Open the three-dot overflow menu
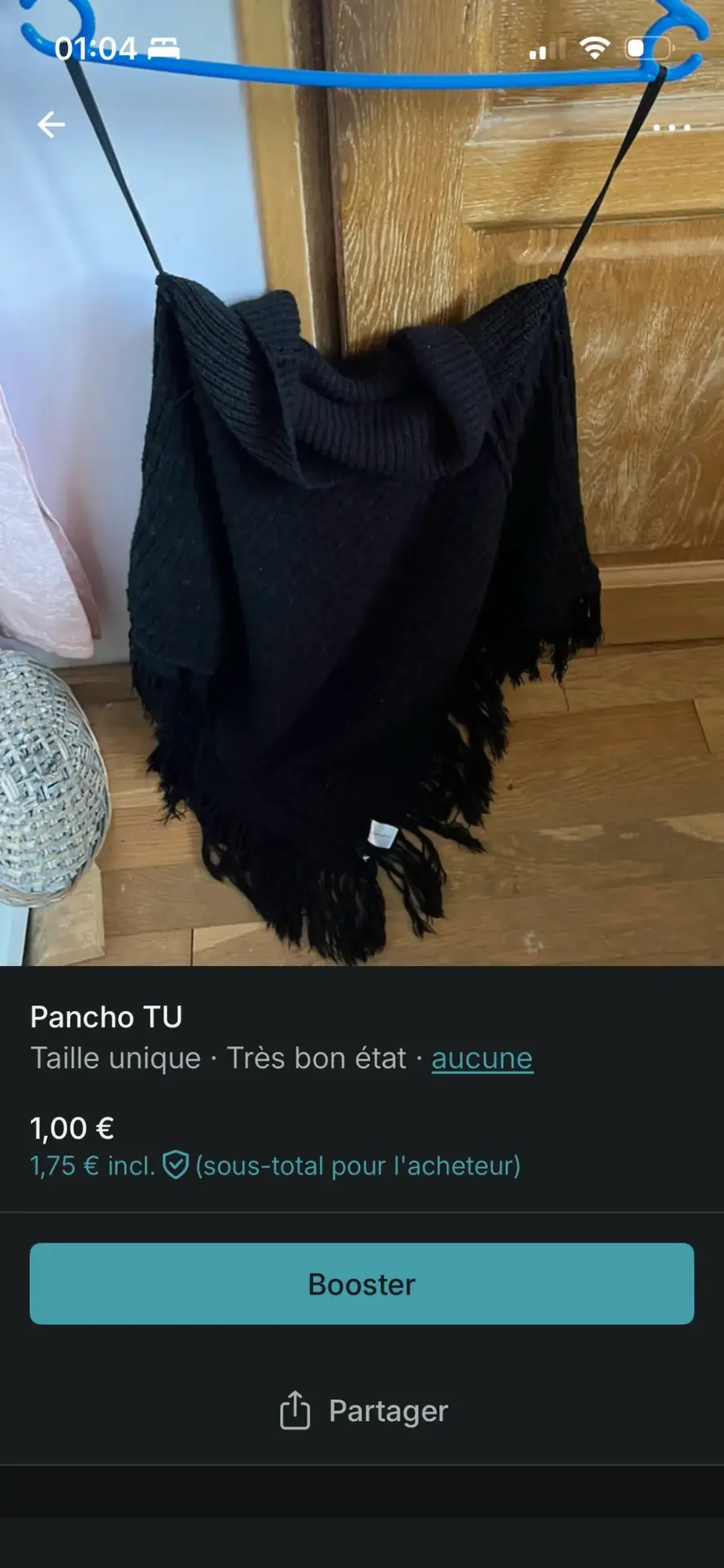Viewport: 724px width, 1568px height. pyautogui.click(x=672, y=127)
